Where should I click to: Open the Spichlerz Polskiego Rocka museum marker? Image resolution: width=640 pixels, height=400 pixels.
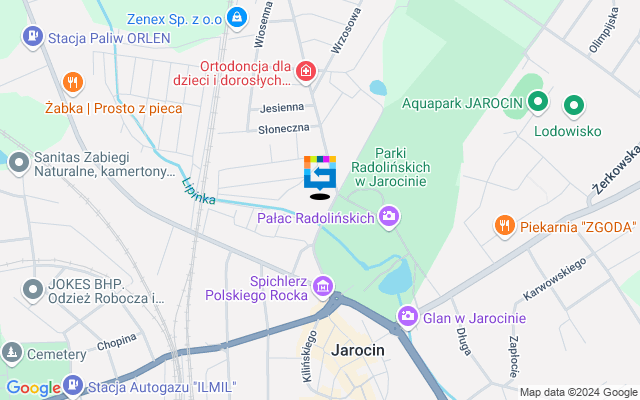coord(322,288)
